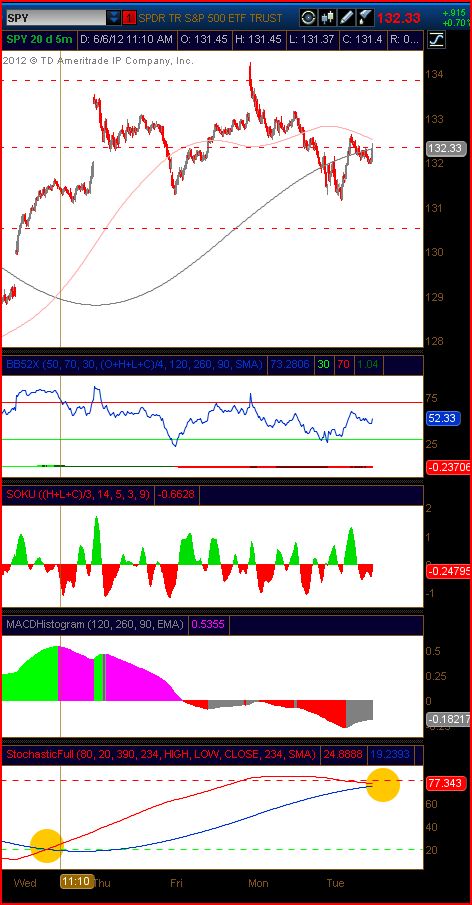The width and height of the screenshot is (472, 905).
Task: Toggle the curve scale button beside price data
Action: click(437, 40)
